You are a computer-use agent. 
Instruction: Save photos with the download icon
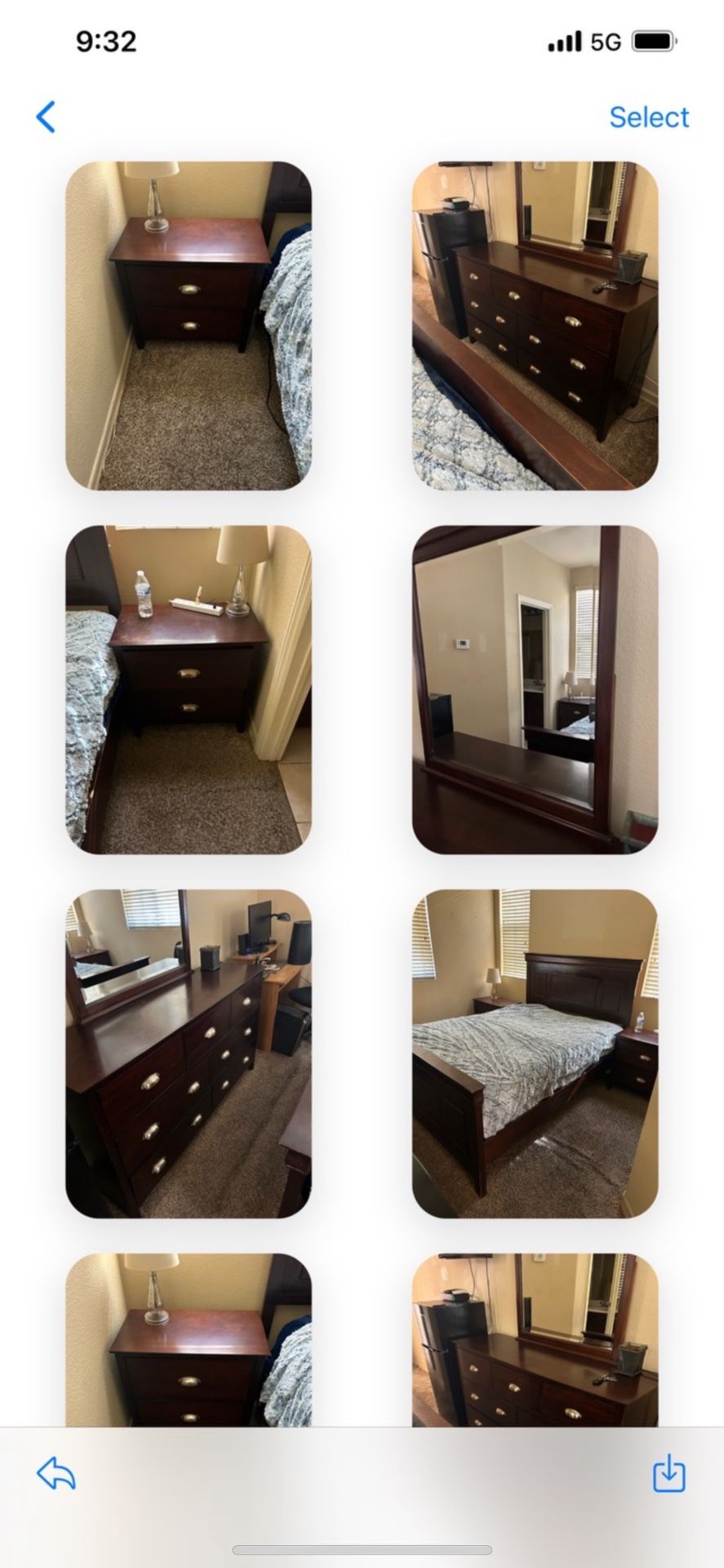pos(668,1473)
